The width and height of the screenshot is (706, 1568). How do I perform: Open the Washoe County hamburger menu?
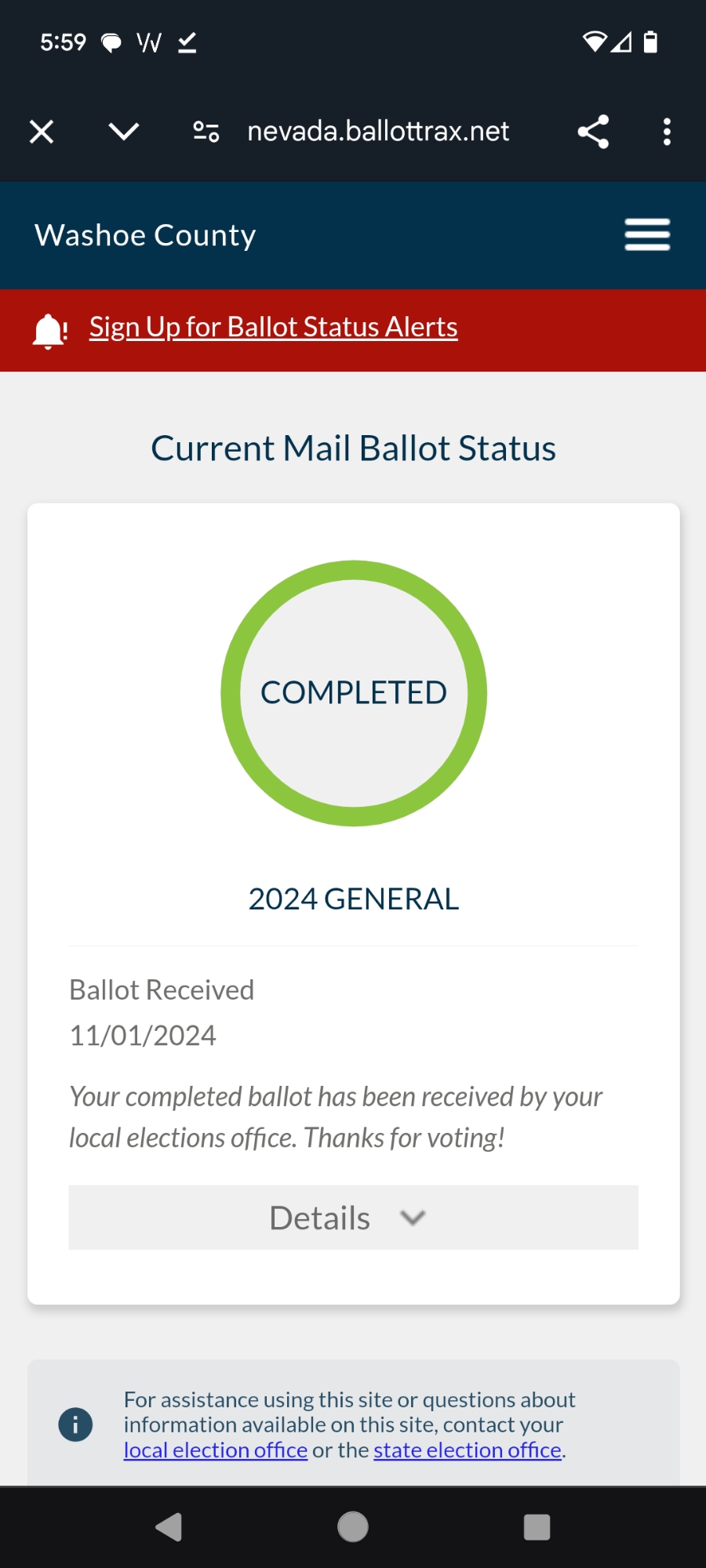pyautogui.click(x=647, y=235)
